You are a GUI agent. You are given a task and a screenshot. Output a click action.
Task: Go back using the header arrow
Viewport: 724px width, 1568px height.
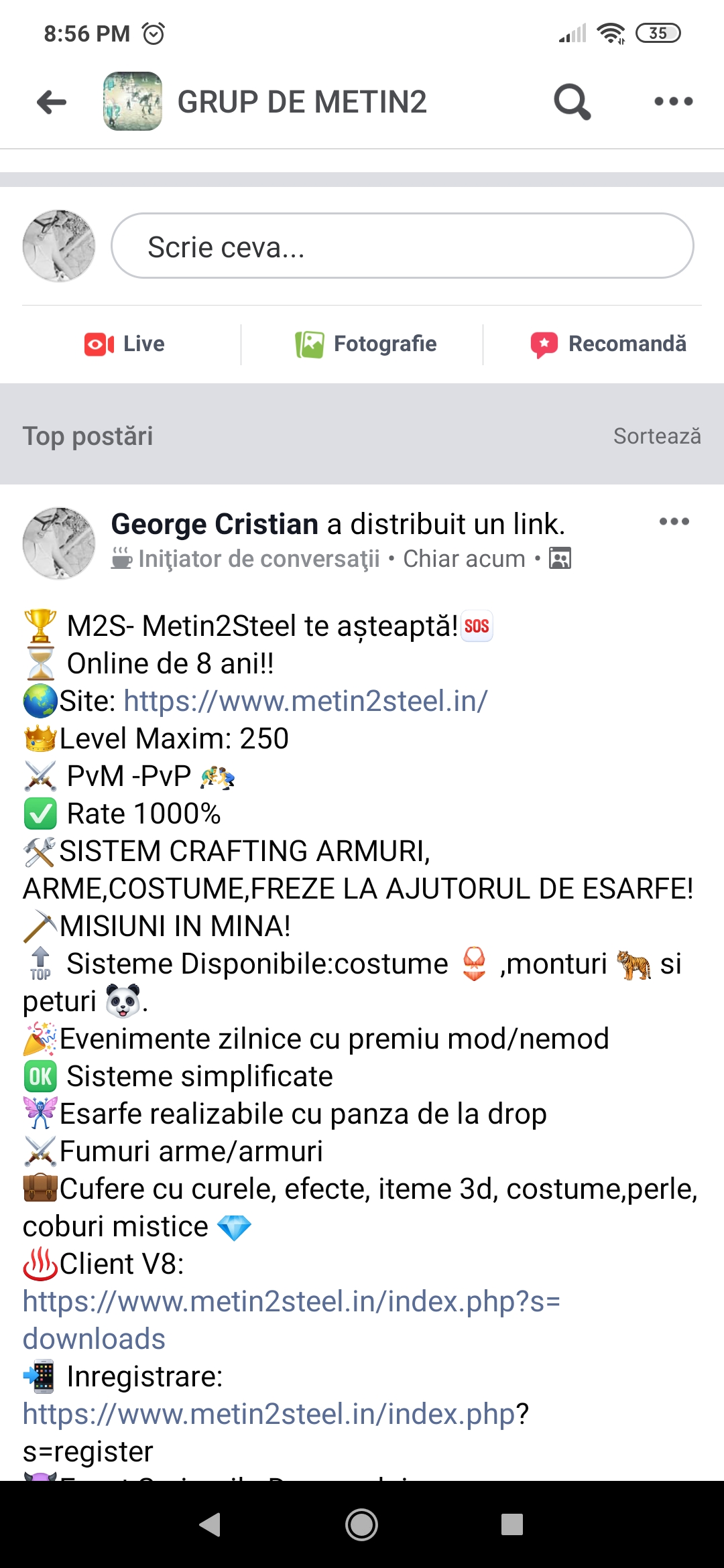52,102
